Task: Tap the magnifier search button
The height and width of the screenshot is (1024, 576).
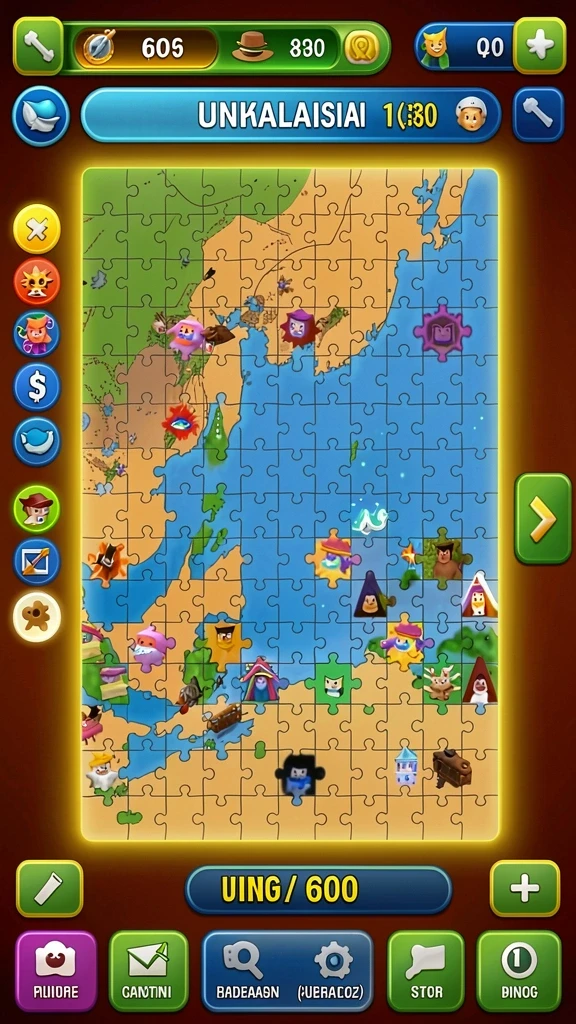Action: tap(247, 971)
